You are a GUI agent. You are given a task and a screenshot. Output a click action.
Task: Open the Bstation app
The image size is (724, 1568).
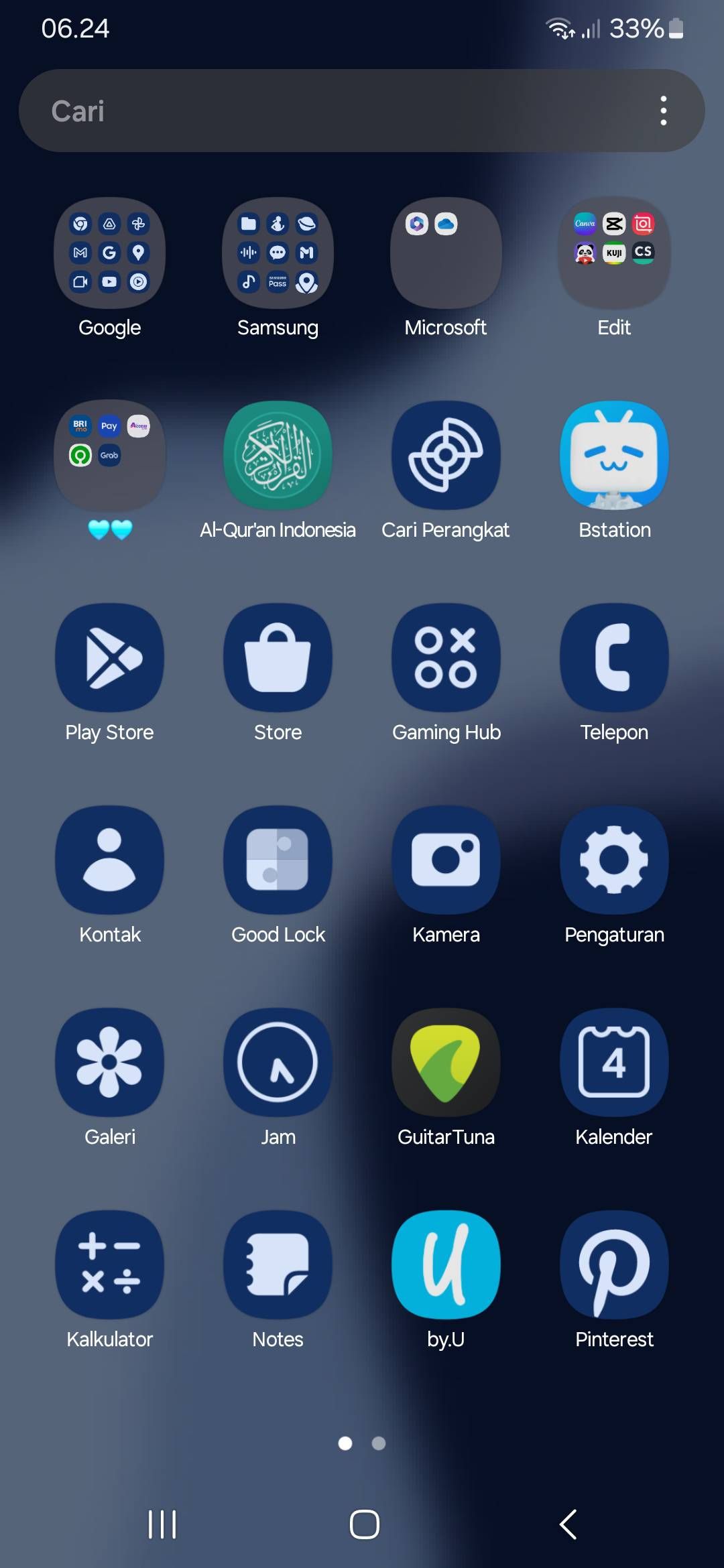click(x=613, y=456)
